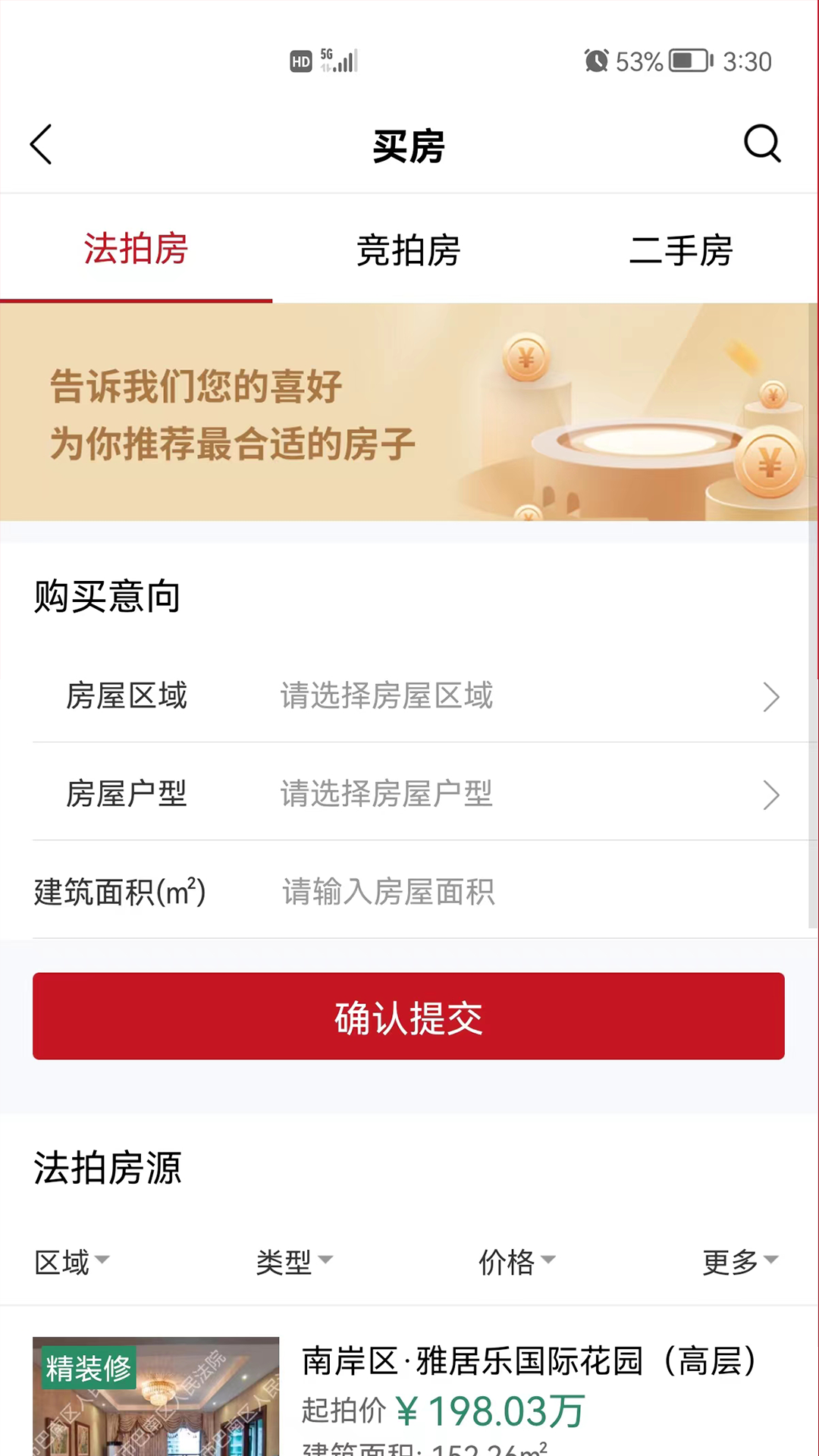Open the search function

point(763,144)
